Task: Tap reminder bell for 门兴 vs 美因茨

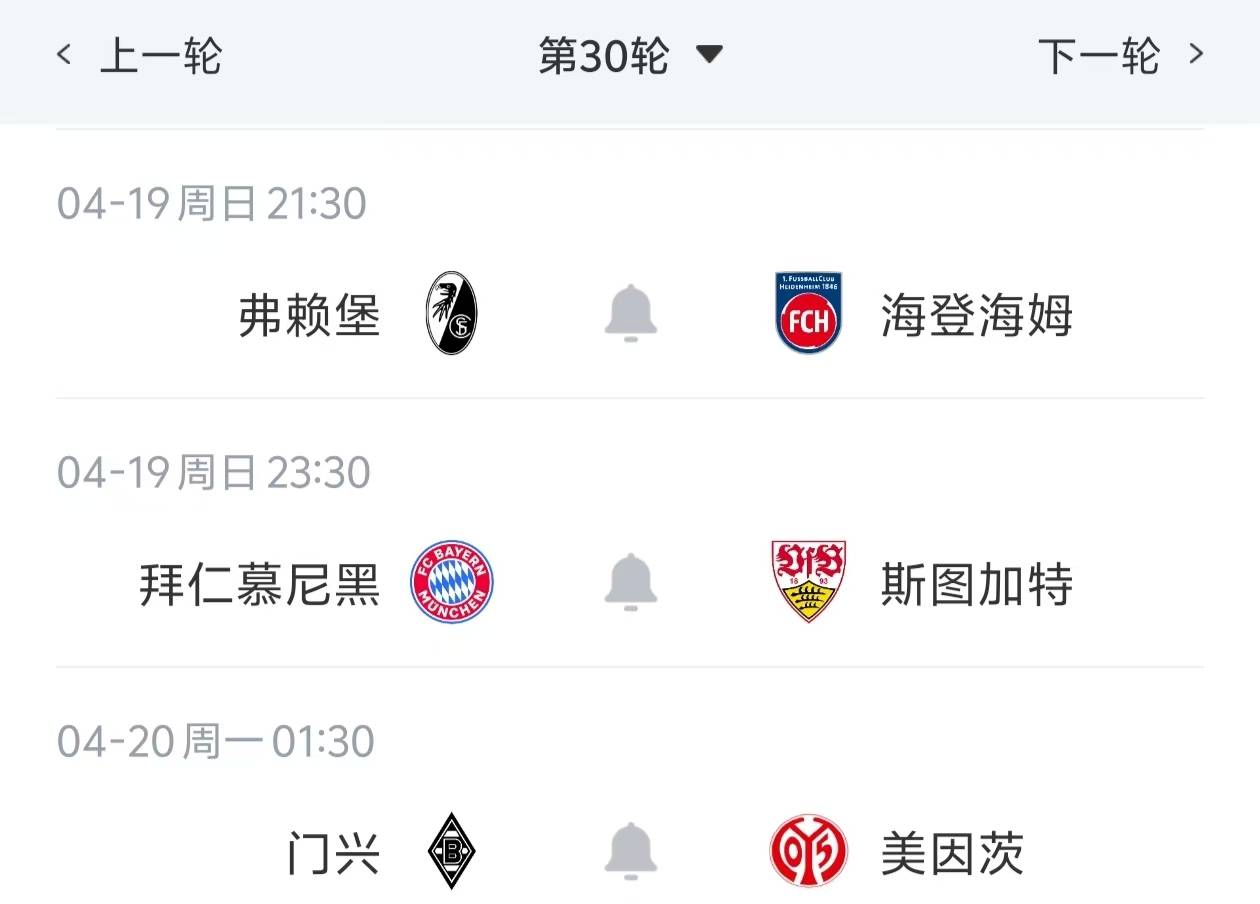Action: point(630,851)
